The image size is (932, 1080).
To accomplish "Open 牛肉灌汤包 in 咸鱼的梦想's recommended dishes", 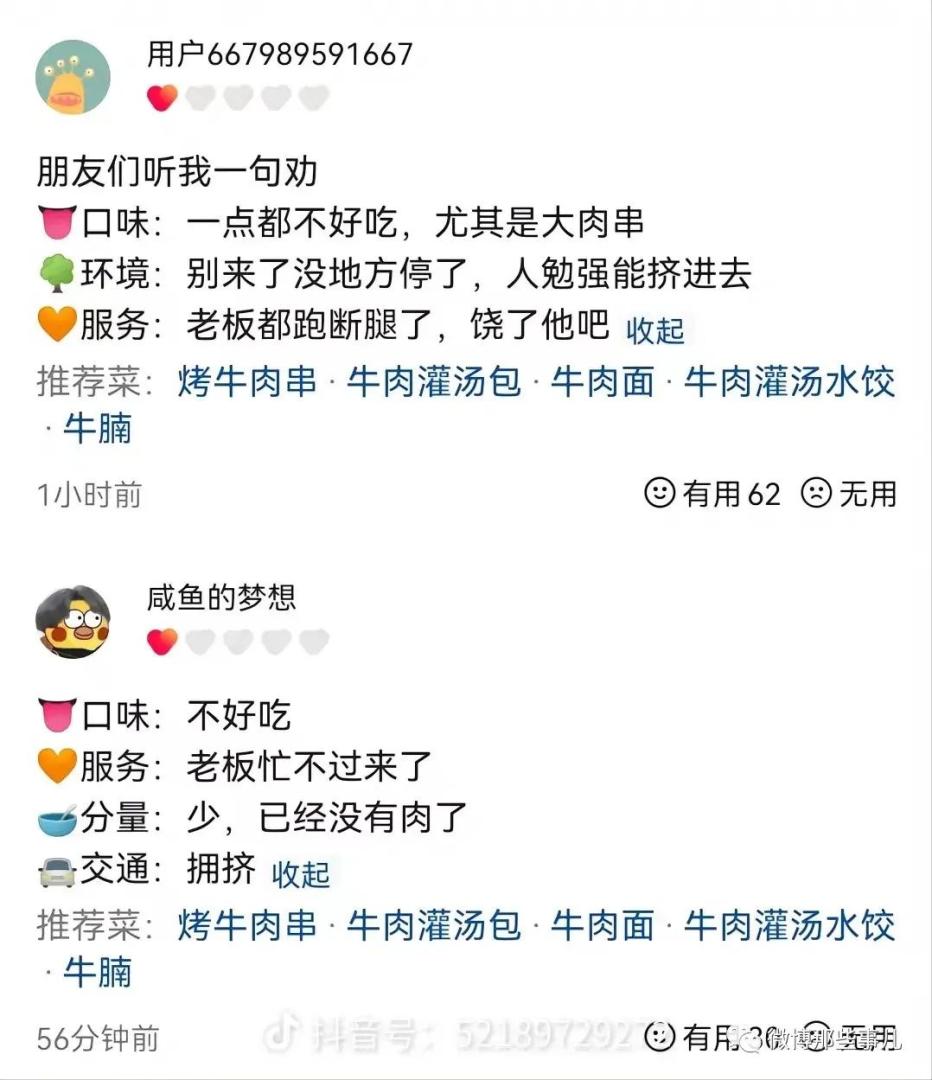I will pyautogui.click(x=434, y=925).
